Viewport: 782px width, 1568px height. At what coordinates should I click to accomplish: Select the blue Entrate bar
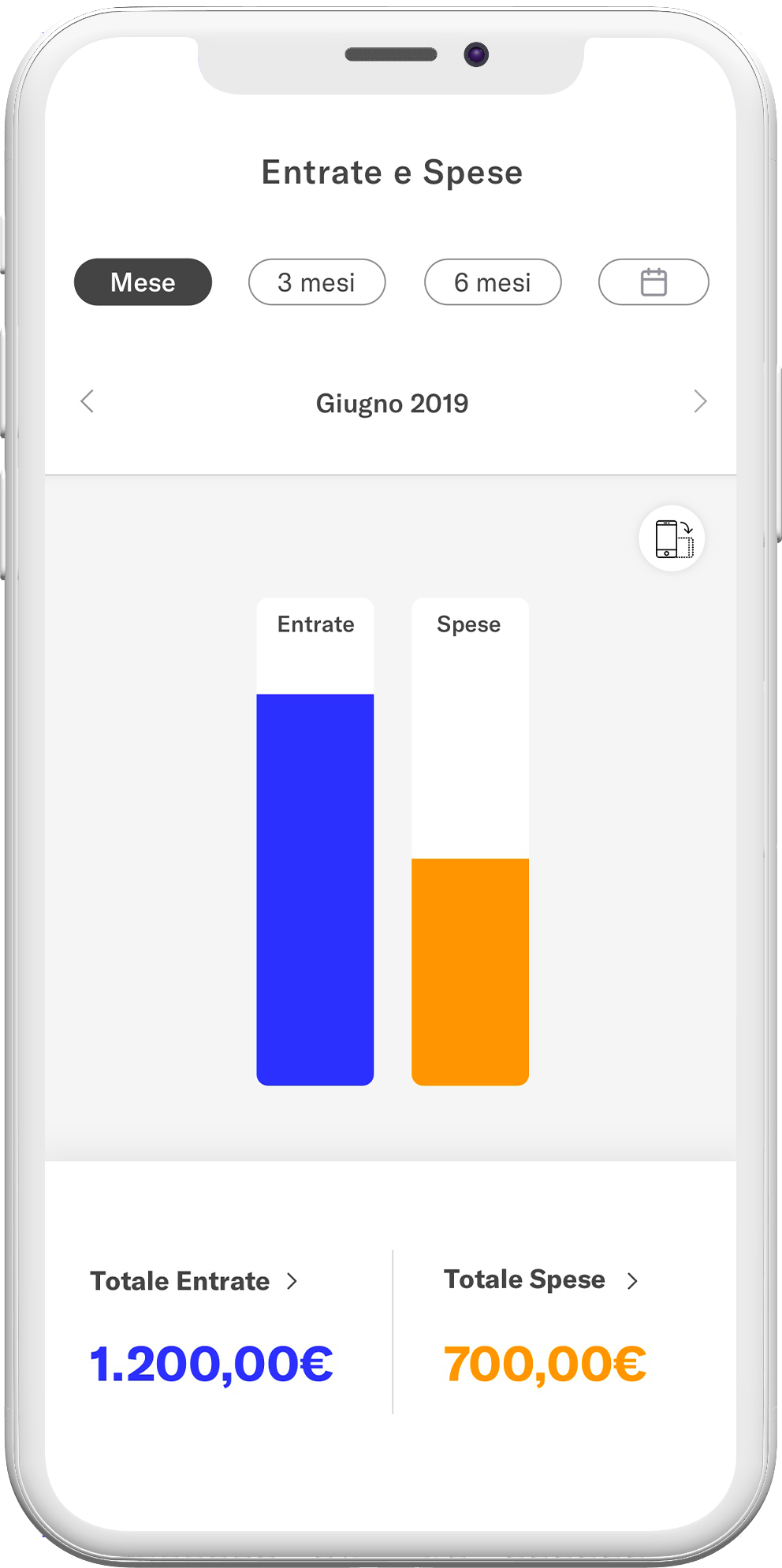pyautogui.click(x=315, y=888)
